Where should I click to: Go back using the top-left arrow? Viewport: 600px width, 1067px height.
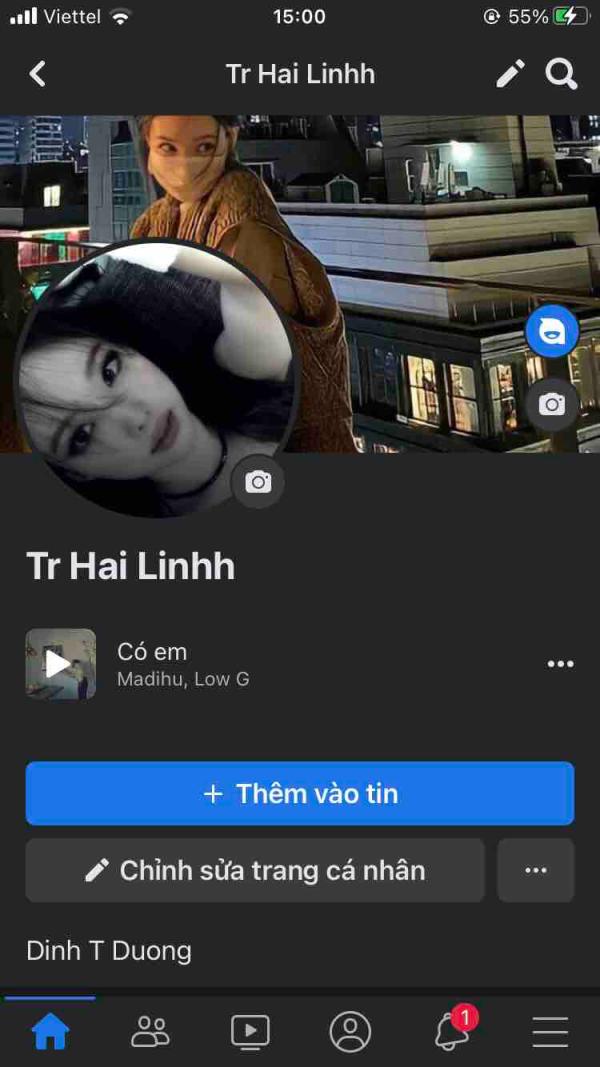pyautogui.click(x=38, y=74)
